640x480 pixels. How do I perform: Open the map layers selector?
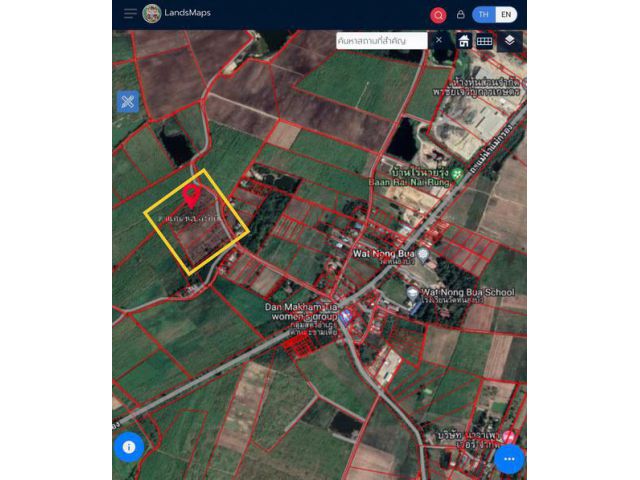[x=509, y=41]
